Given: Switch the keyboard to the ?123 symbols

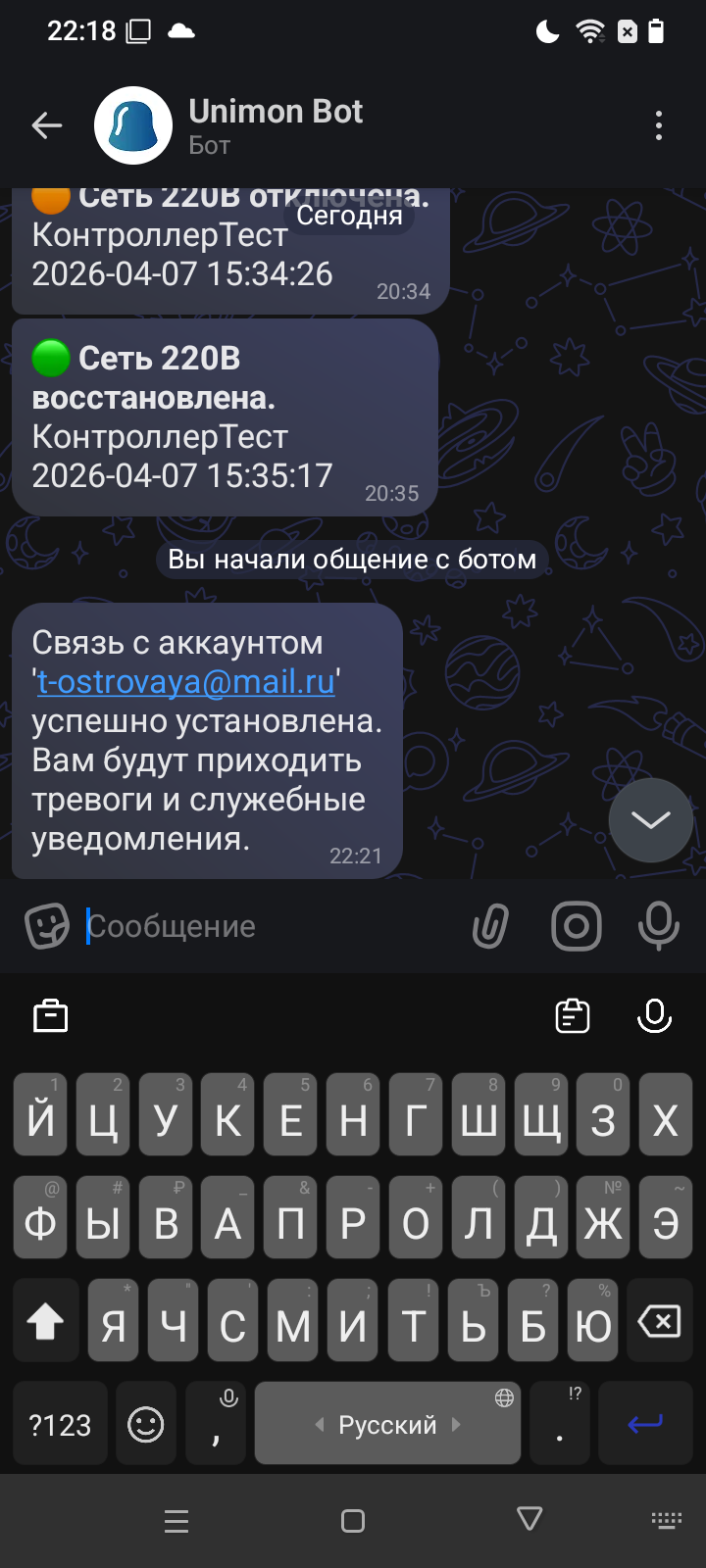Looking at the screenshot, I should [60, 1425].
